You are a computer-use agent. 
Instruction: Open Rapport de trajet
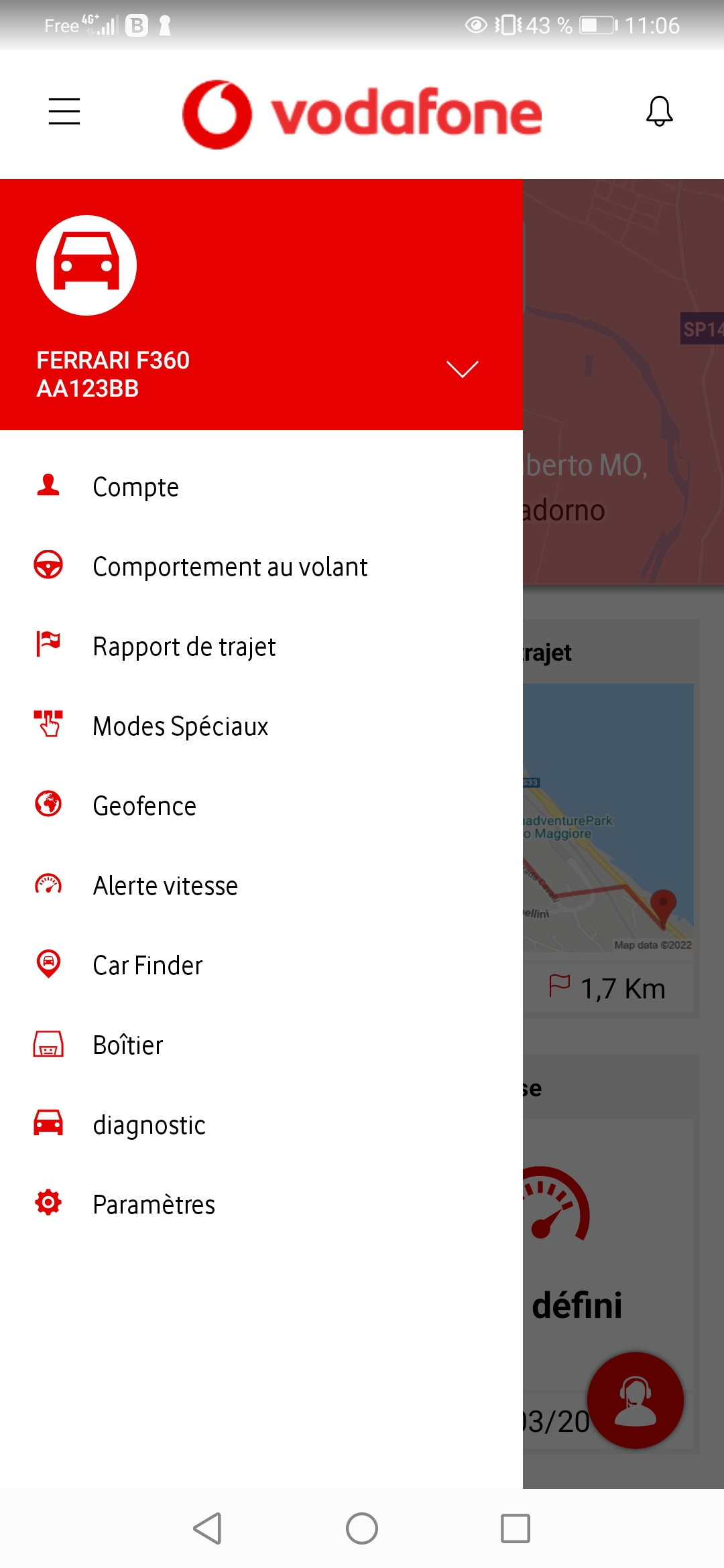point(184,647)
